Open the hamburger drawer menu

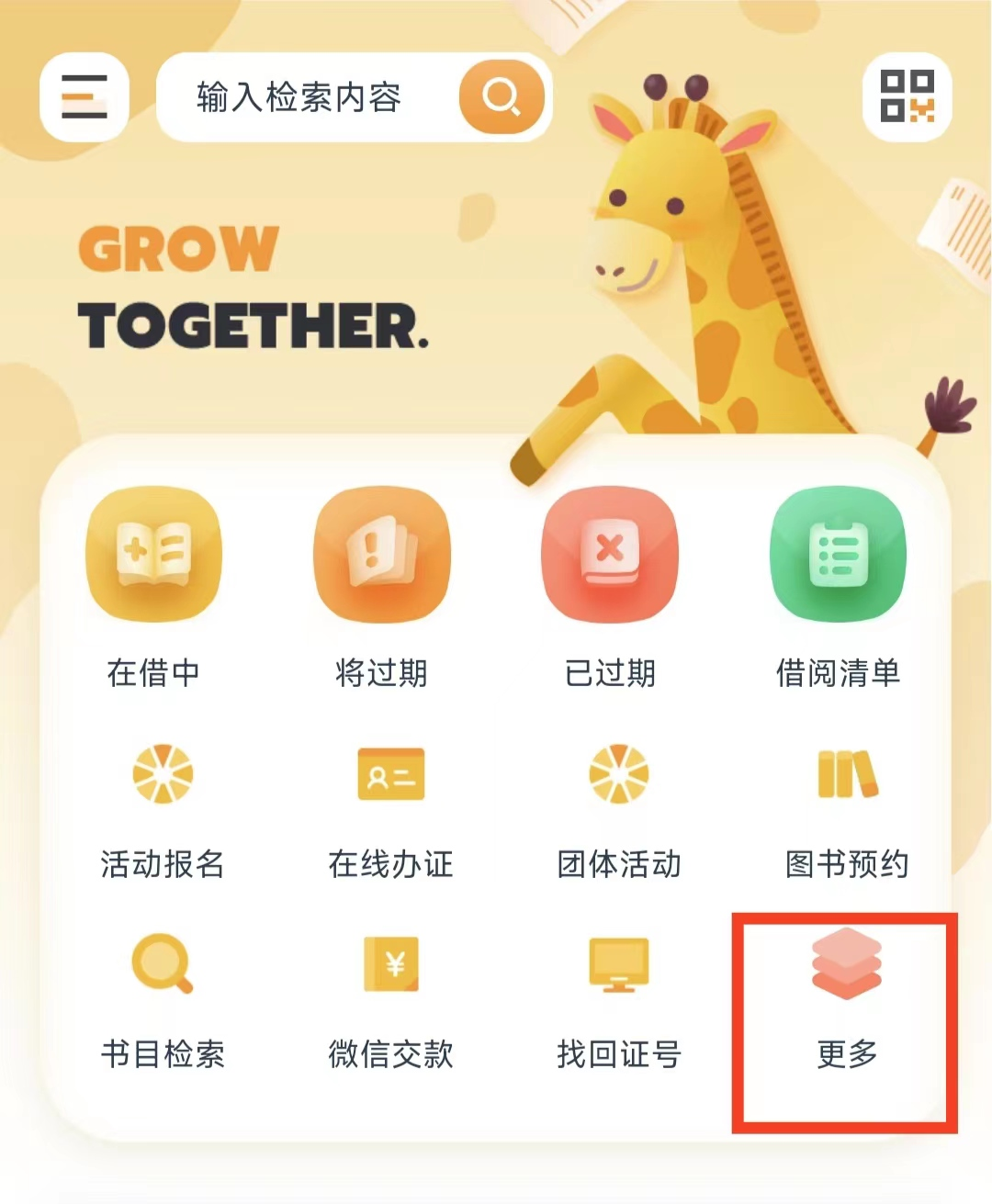84,96
